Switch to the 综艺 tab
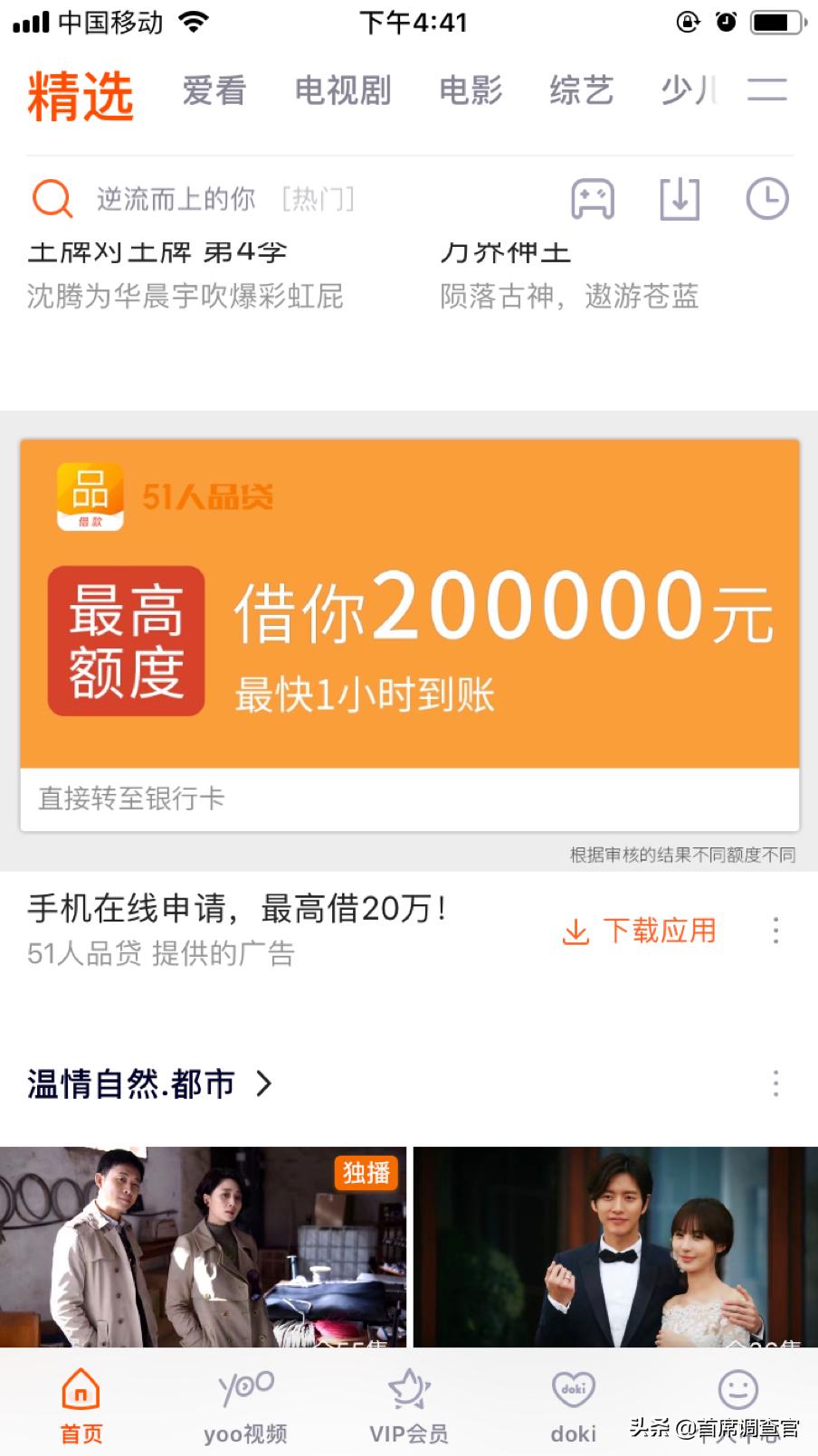The width and height of the screenshot is (818, 1456). 582,90
